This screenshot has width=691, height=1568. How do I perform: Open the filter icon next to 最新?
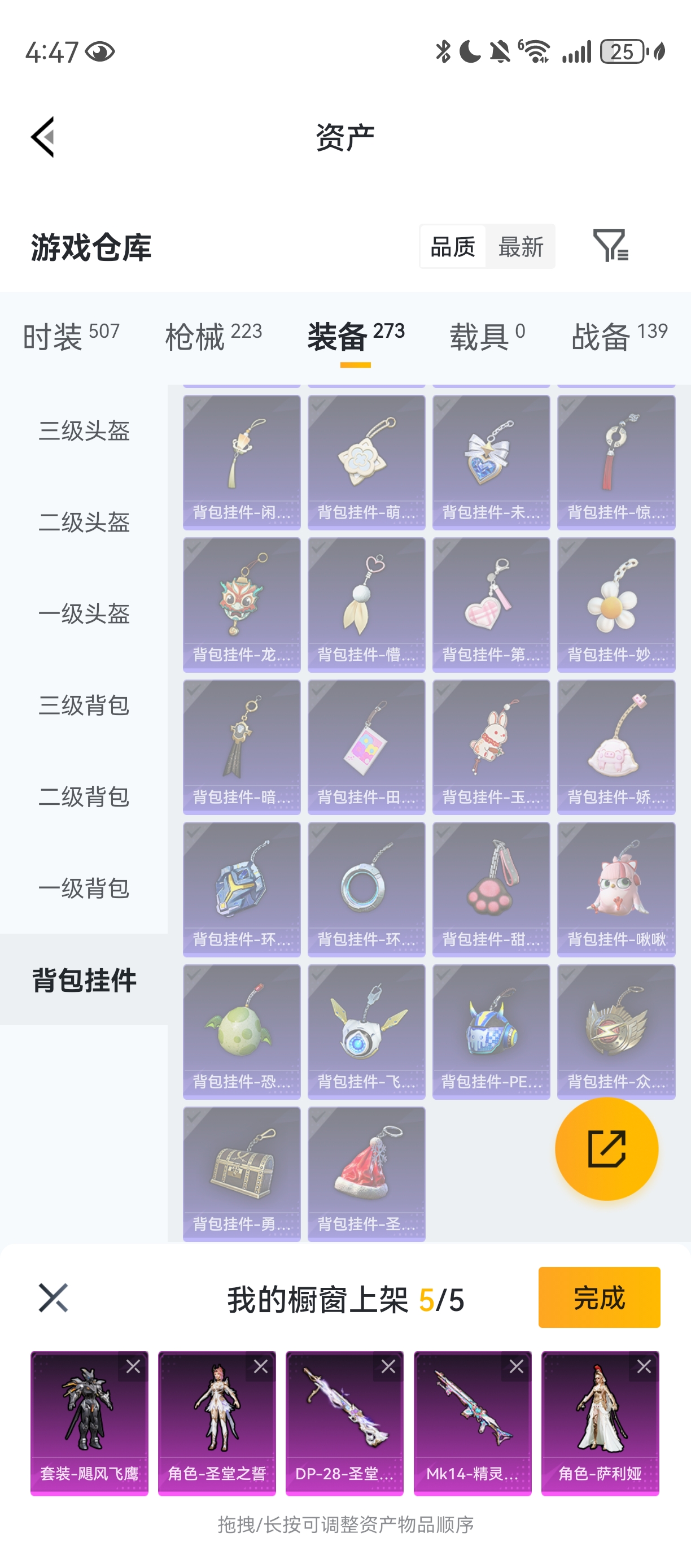click(610, 245)
